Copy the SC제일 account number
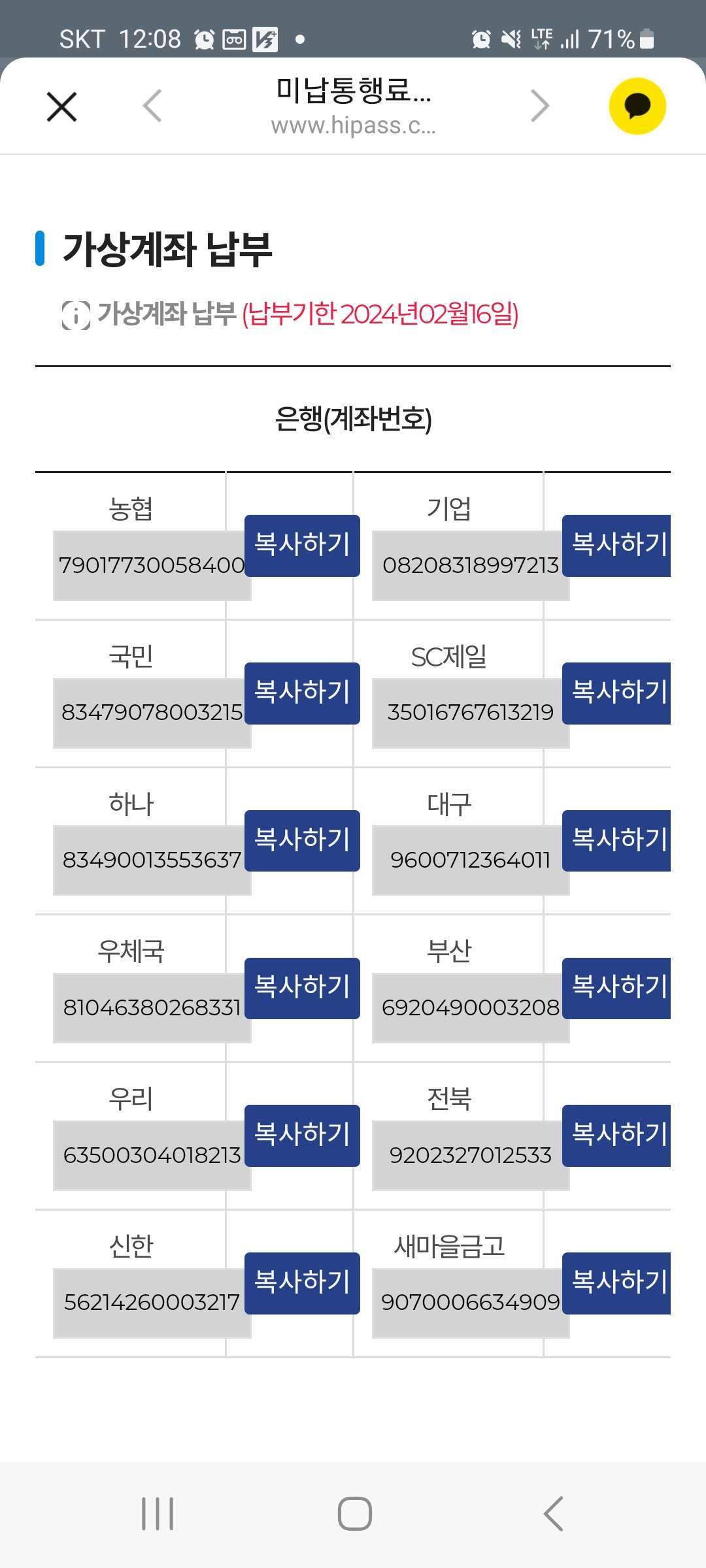This screenshot has height=1568, width=706. point(617,693)
